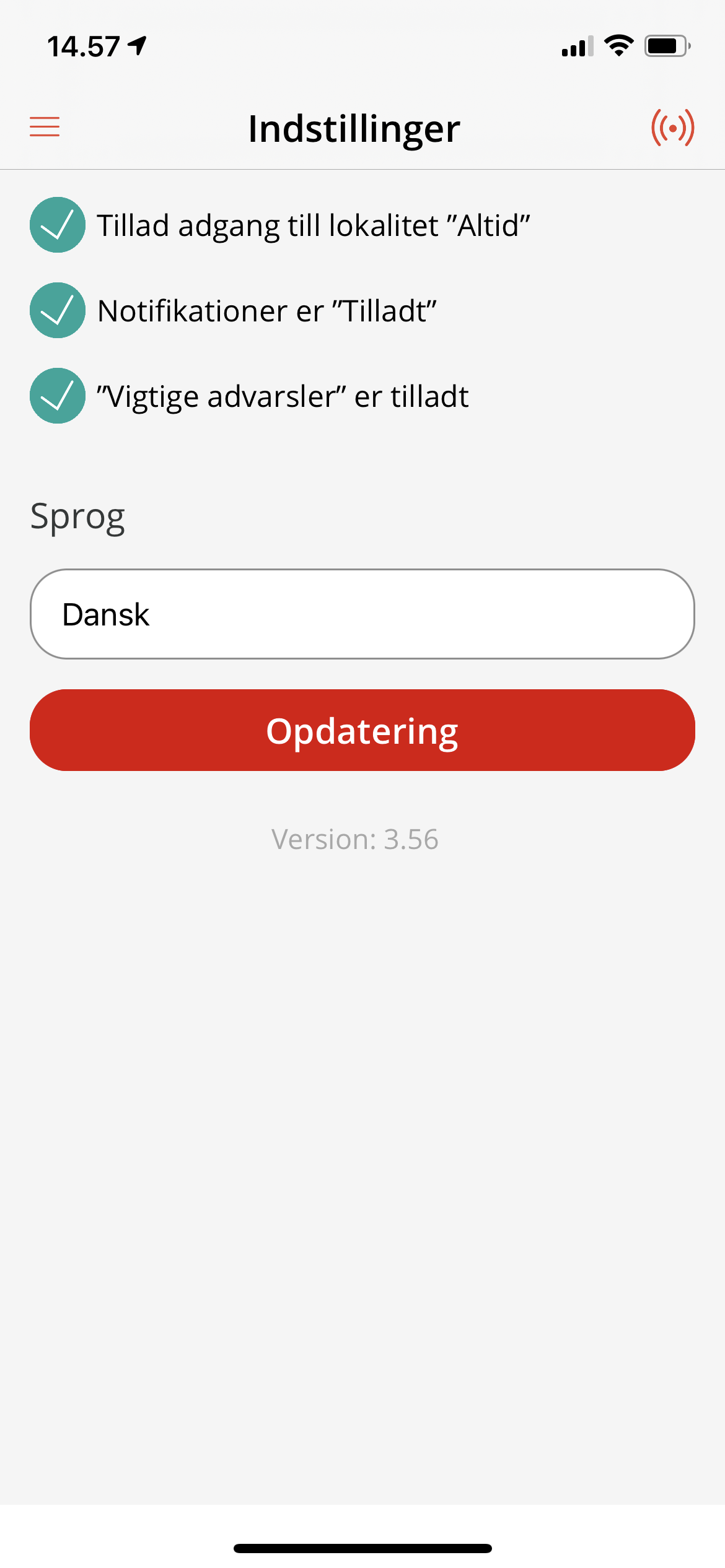This screenshot has height=1568, width=725.
Task: Open the Dansk language dropdown
Action: (x=362, y=614)
